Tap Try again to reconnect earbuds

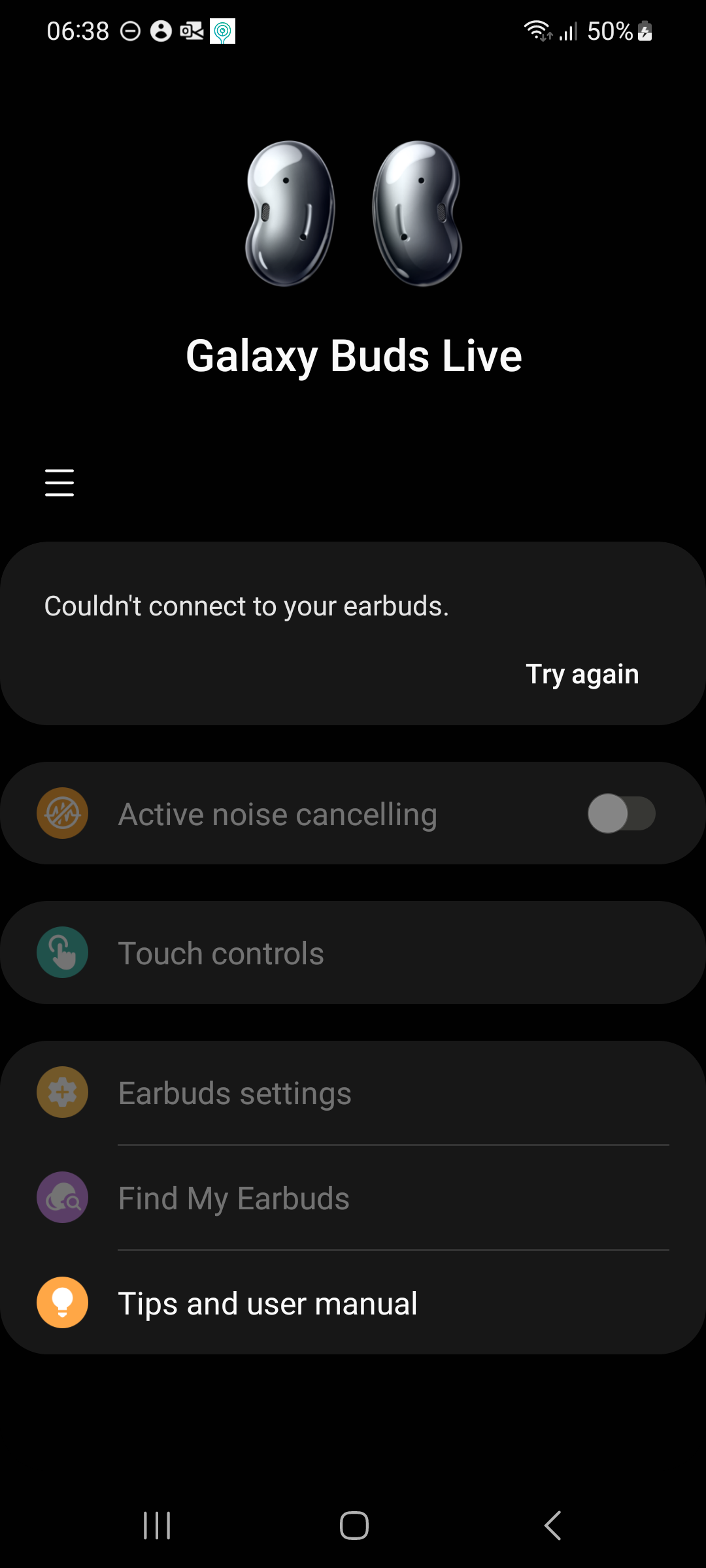(x=582, y=674)
